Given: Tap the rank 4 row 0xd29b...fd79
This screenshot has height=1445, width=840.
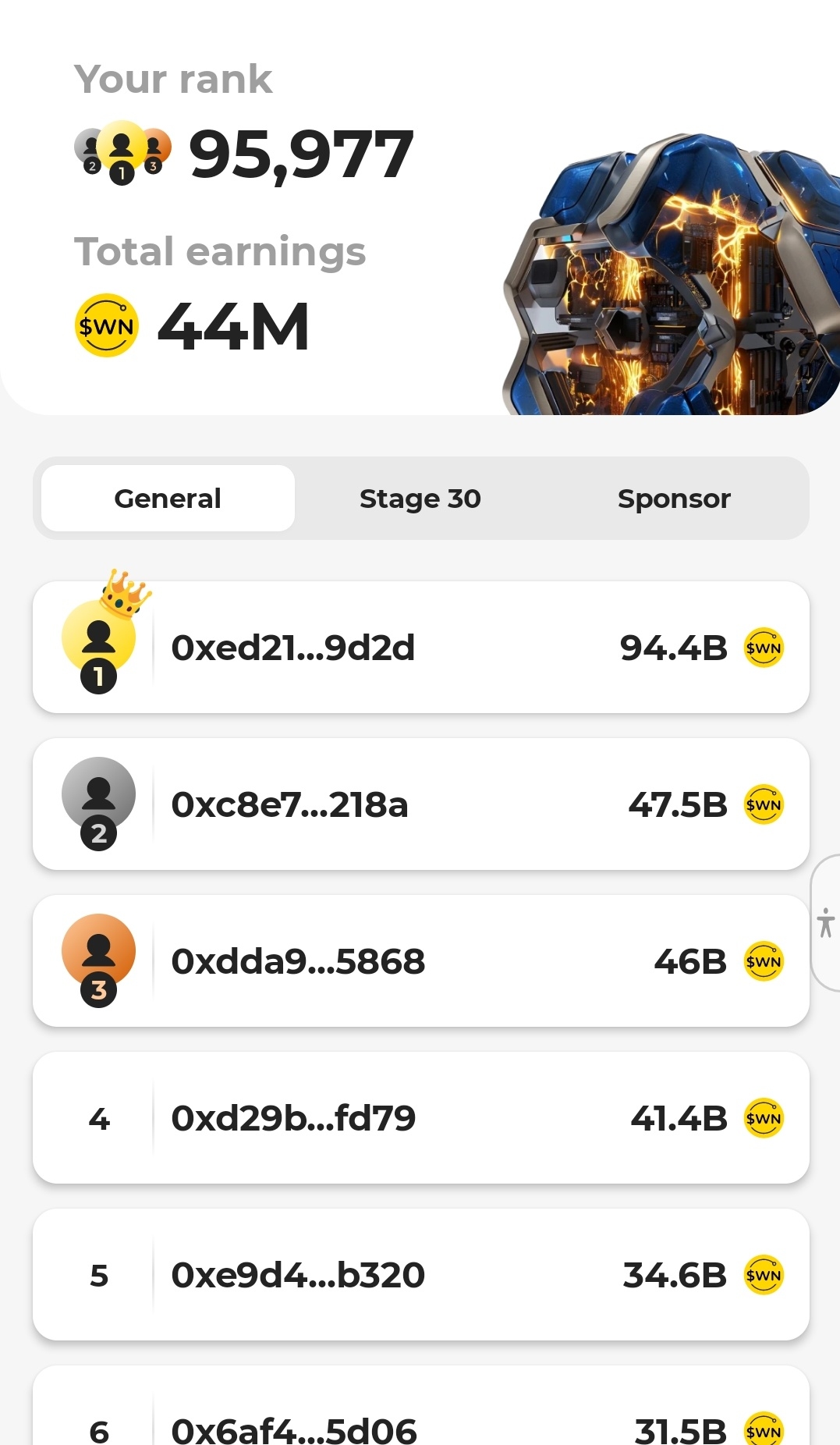Looking at the screenshot, I should coord(420,1118).
